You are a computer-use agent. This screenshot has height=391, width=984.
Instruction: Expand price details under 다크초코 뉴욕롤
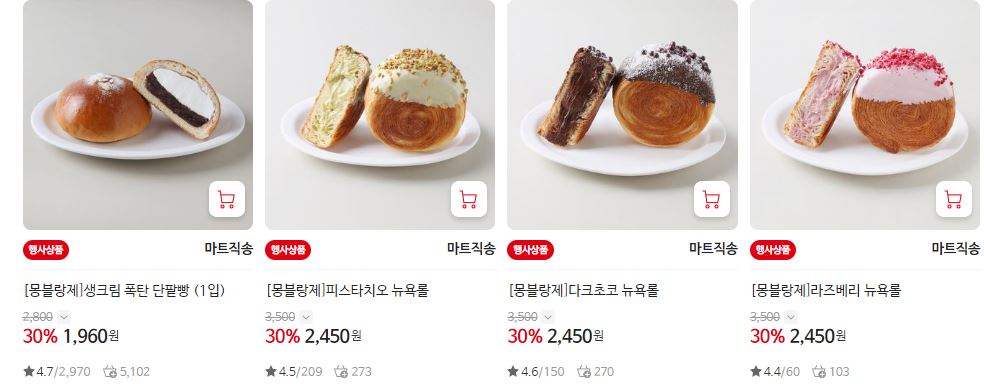coord(548,317)
